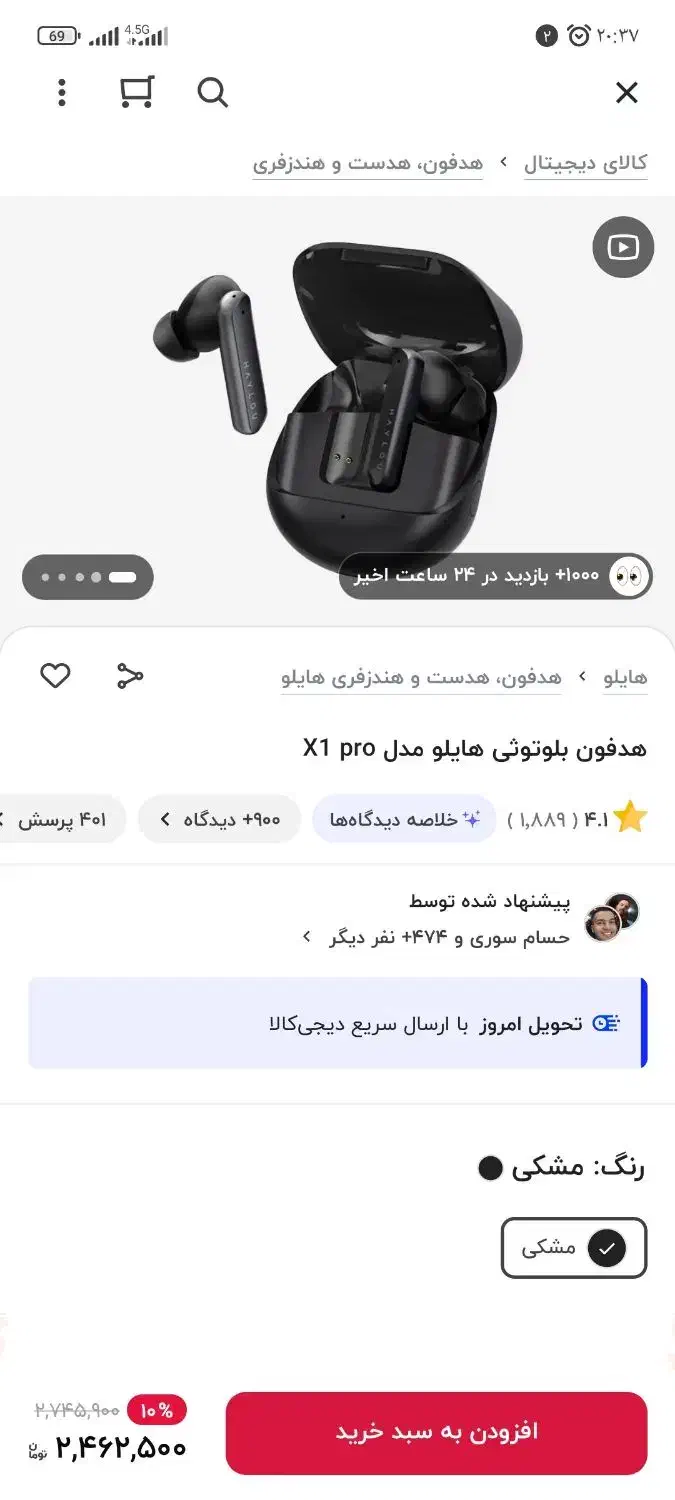Close the product page
The height and width of the screenshot is (1500, 675).
point(626,93)
